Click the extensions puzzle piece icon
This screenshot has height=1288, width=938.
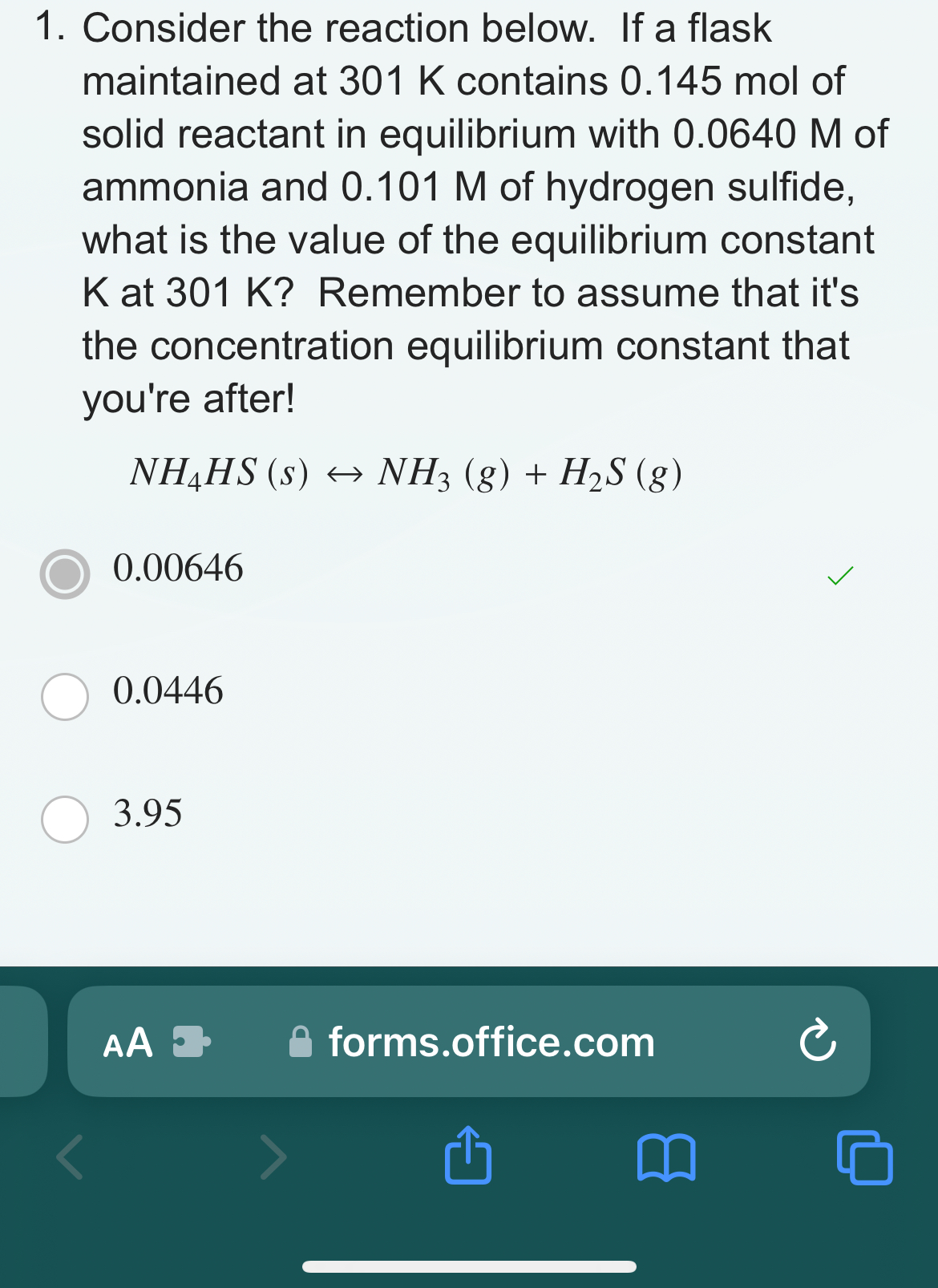(x=190, y=1043)
